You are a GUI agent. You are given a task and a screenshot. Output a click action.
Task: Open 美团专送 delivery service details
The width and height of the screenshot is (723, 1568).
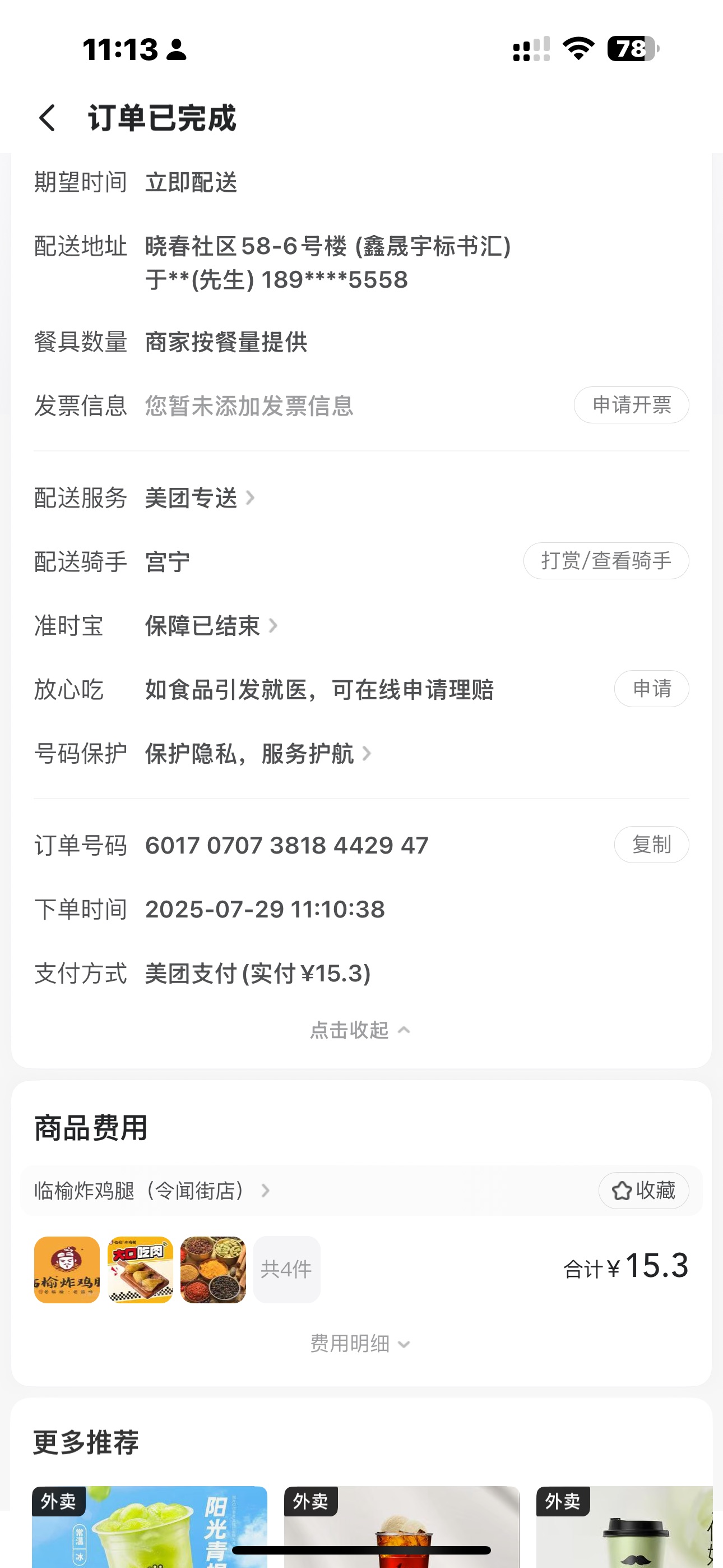pos(199,498)
